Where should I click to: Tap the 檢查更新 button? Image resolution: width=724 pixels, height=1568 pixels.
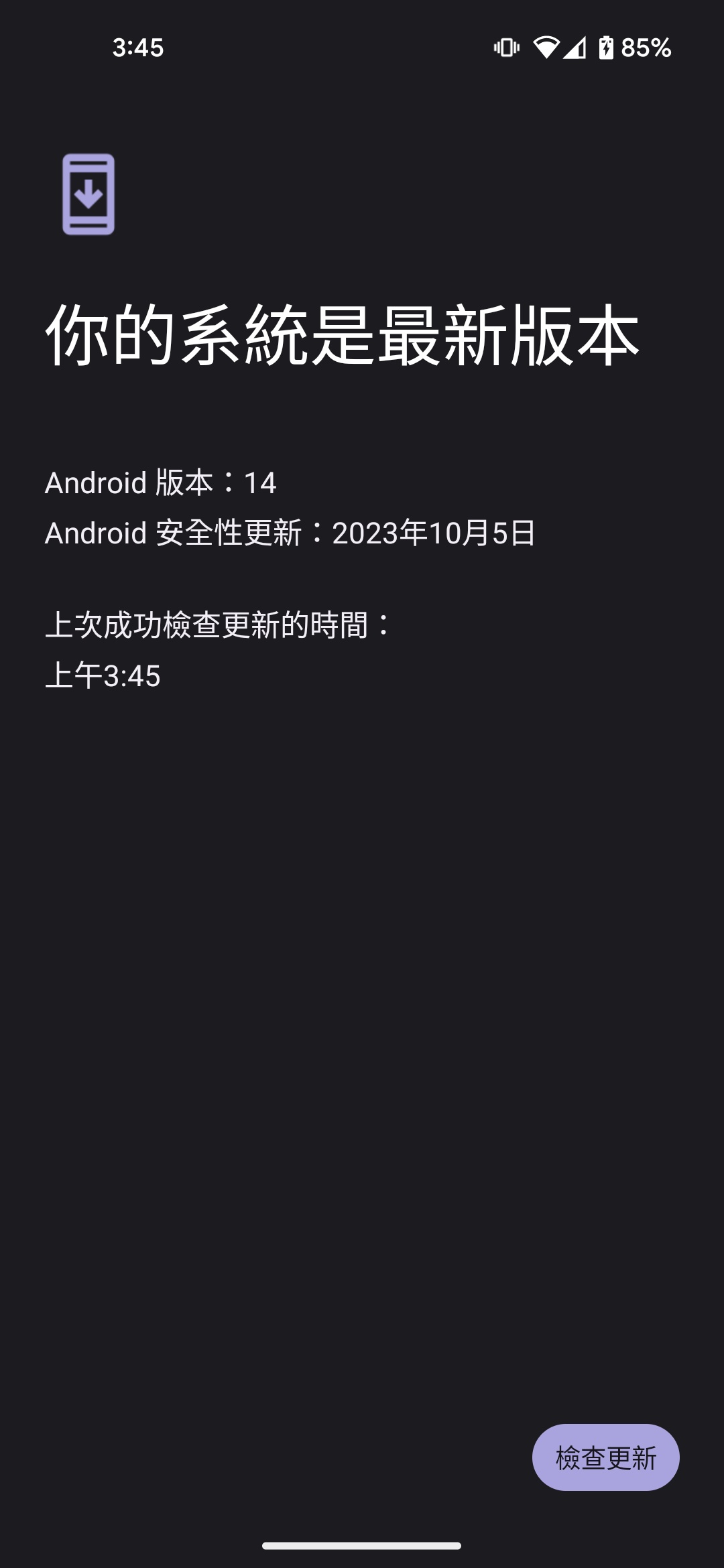[x=605, y=1457]
